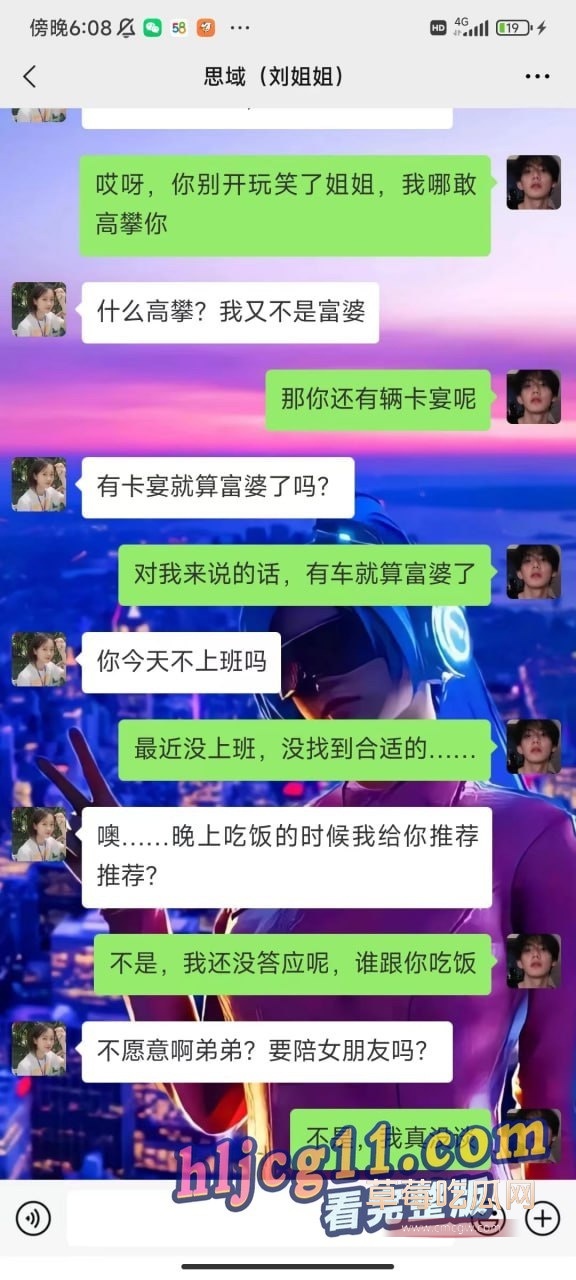This screenshot has height=1280, width=576.
Task: Open 刘姐姐's avatar beside 什么高攀 message
Action: pyautogui.click(x=39, y=309)
